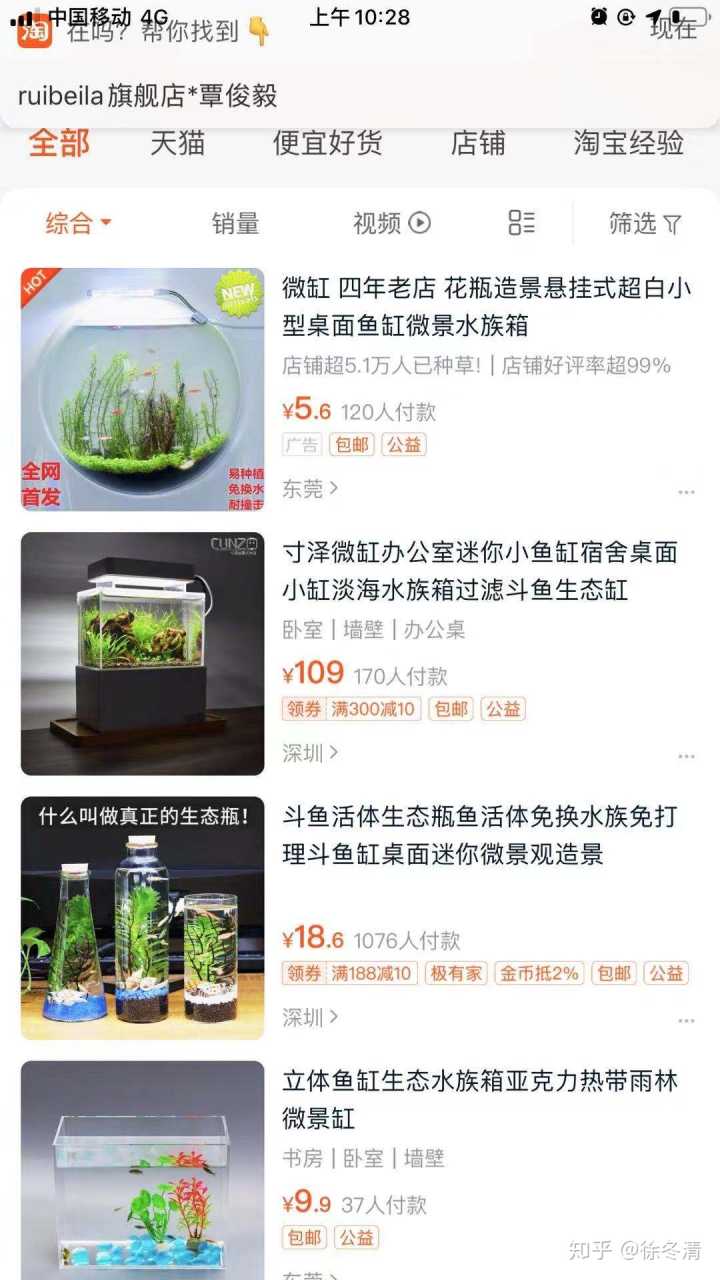The image size is (720, 1280).
Task: Open the 立体鱼缸生态水族箱 product
Action: (480, 1098)
